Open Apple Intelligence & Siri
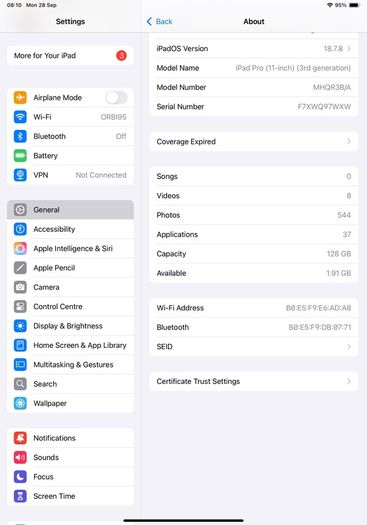This screenshot has height=525, width=367. pyautogui.click(x=70, y=248)
